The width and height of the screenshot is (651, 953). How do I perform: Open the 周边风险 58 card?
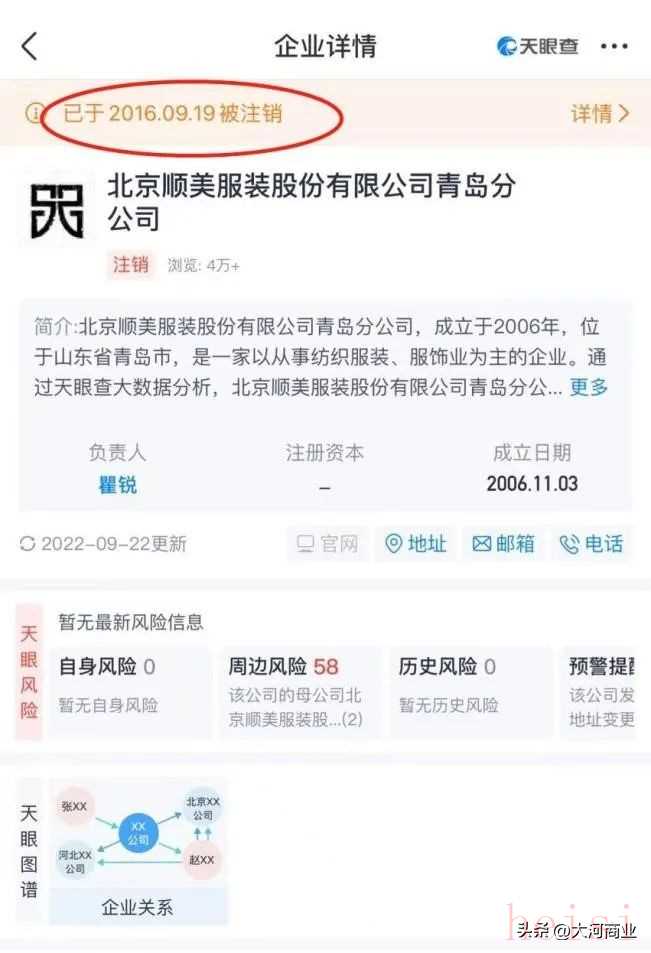(300, 691)
